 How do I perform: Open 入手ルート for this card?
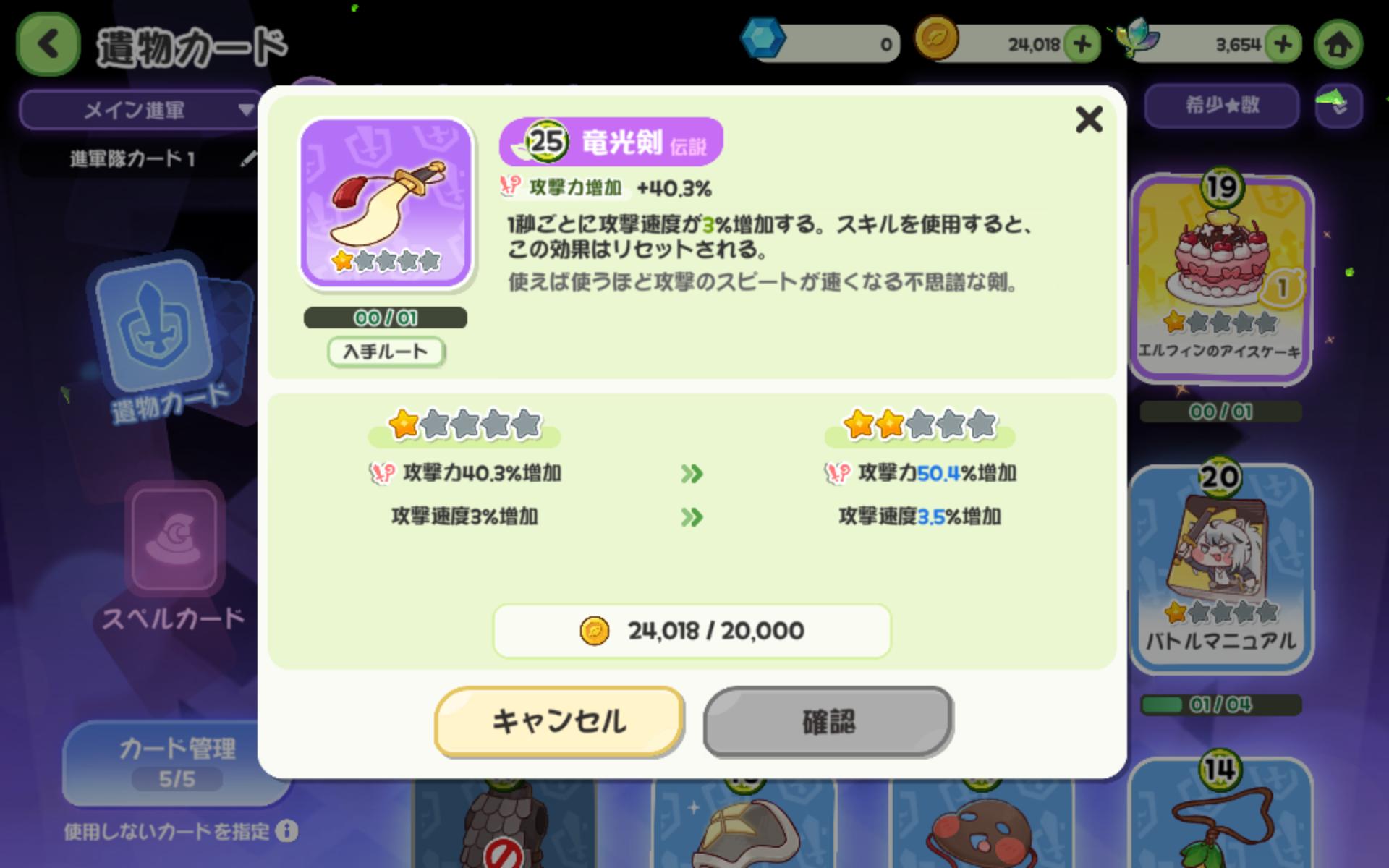pyautogui.click(x=386, y=352)
